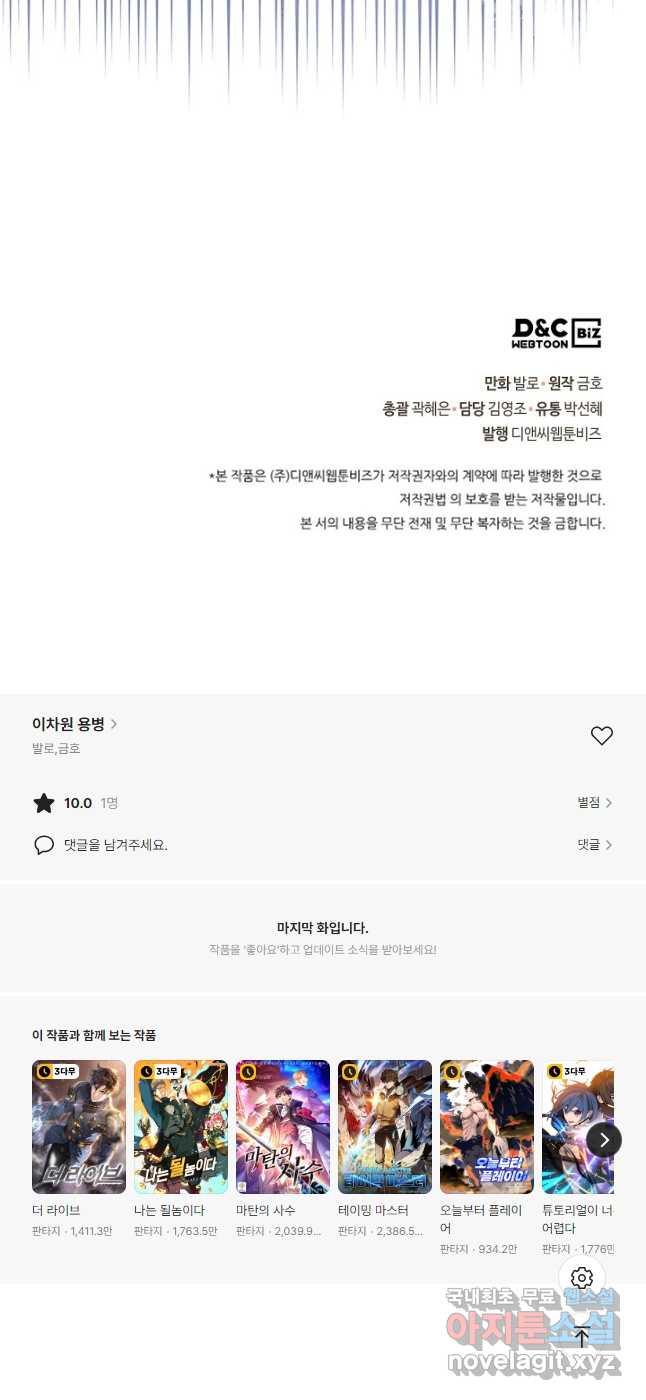Screen dimensions: 646x1400
Task: Open the recommended webtoon 마탄의 사수
Action: point(283,1127)
